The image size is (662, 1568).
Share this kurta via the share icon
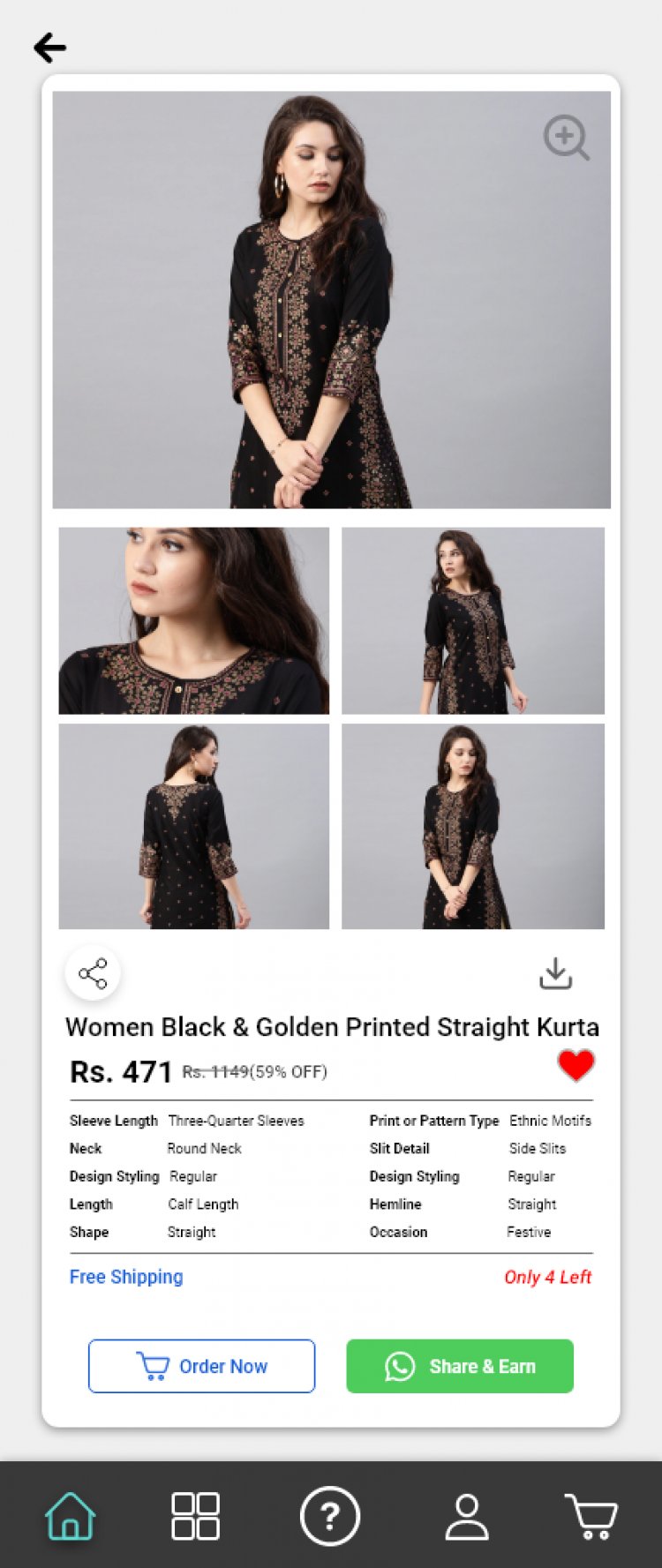(x=93, y=973)
